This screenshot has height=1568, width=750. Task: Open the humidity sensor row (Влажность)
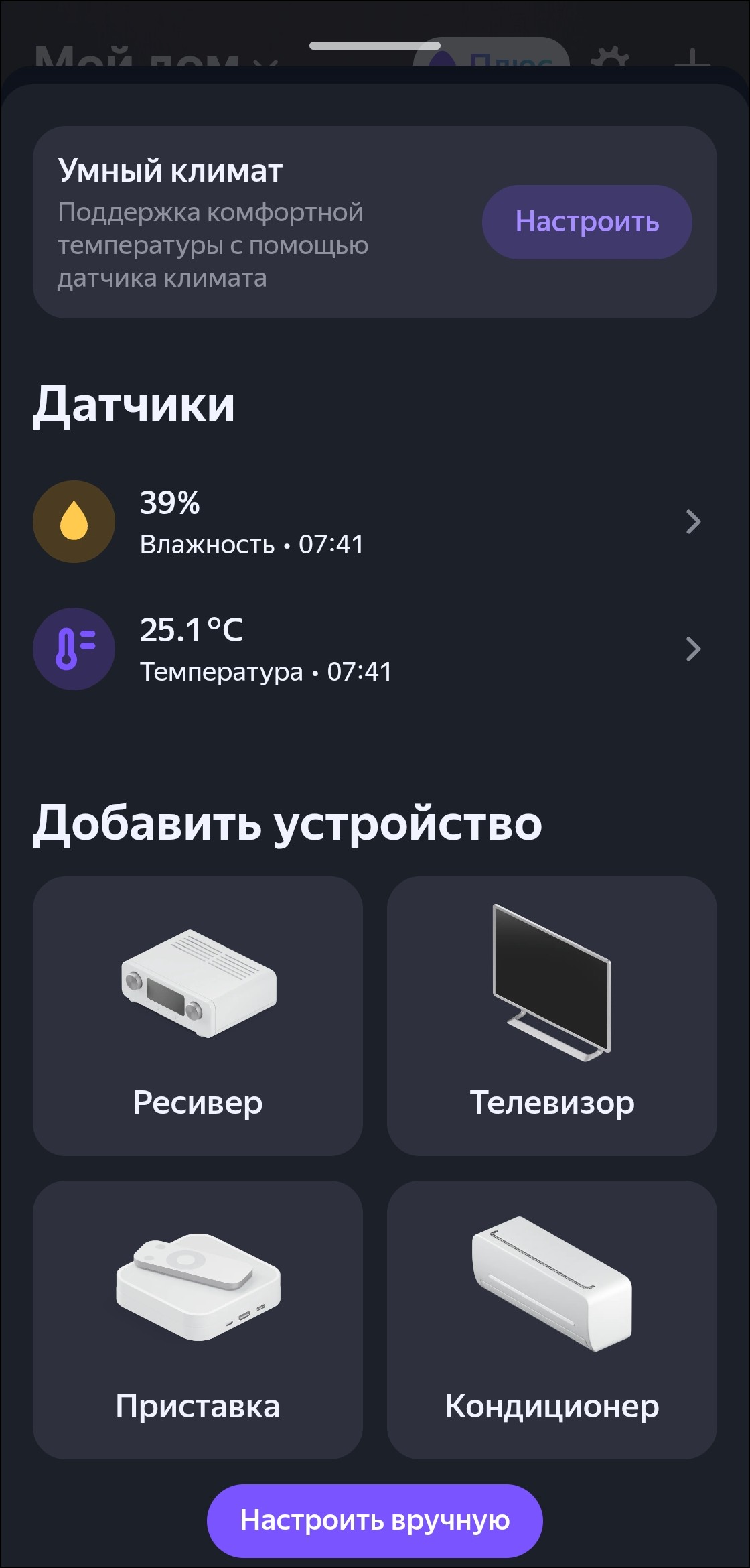(367, 522)
